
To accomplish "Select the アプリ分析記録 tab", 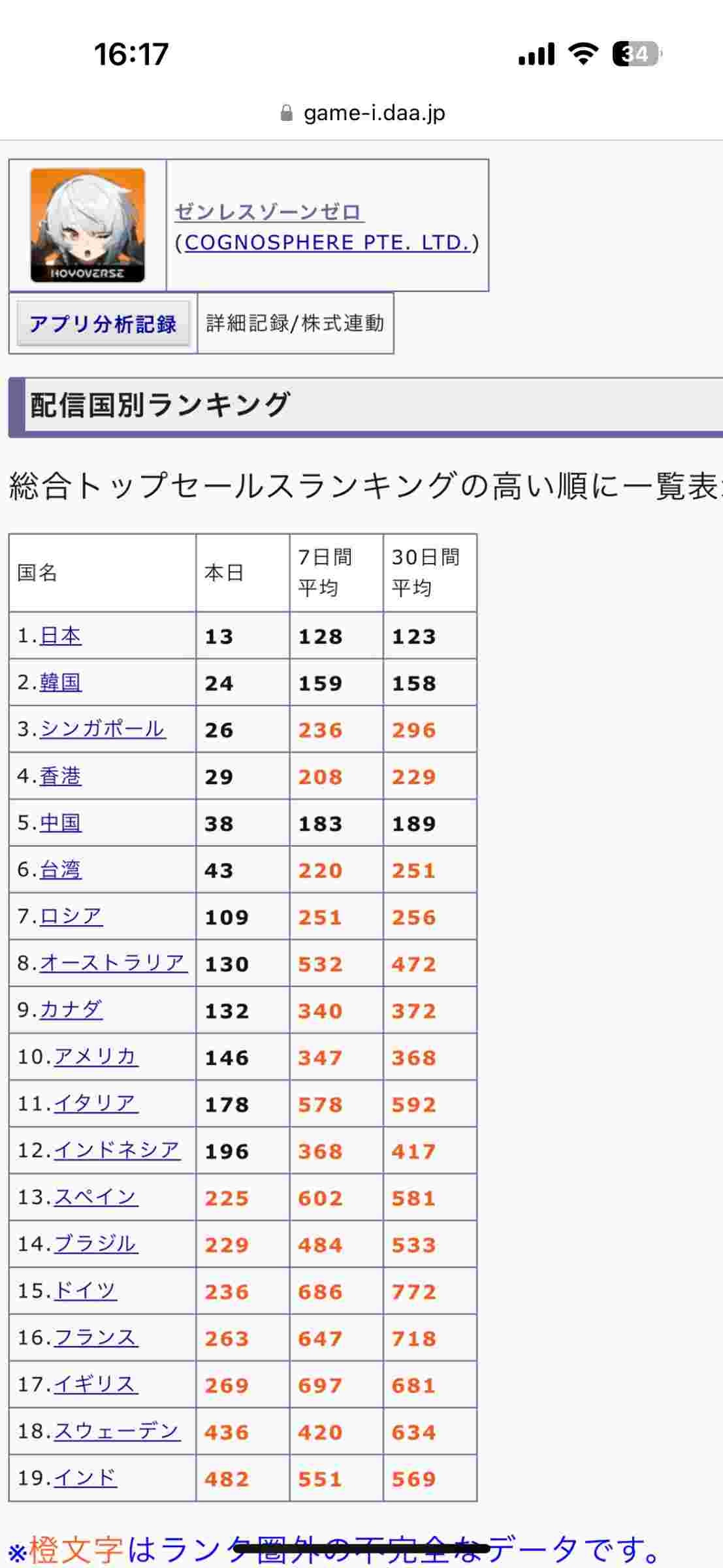I will [x=103, y=324].
